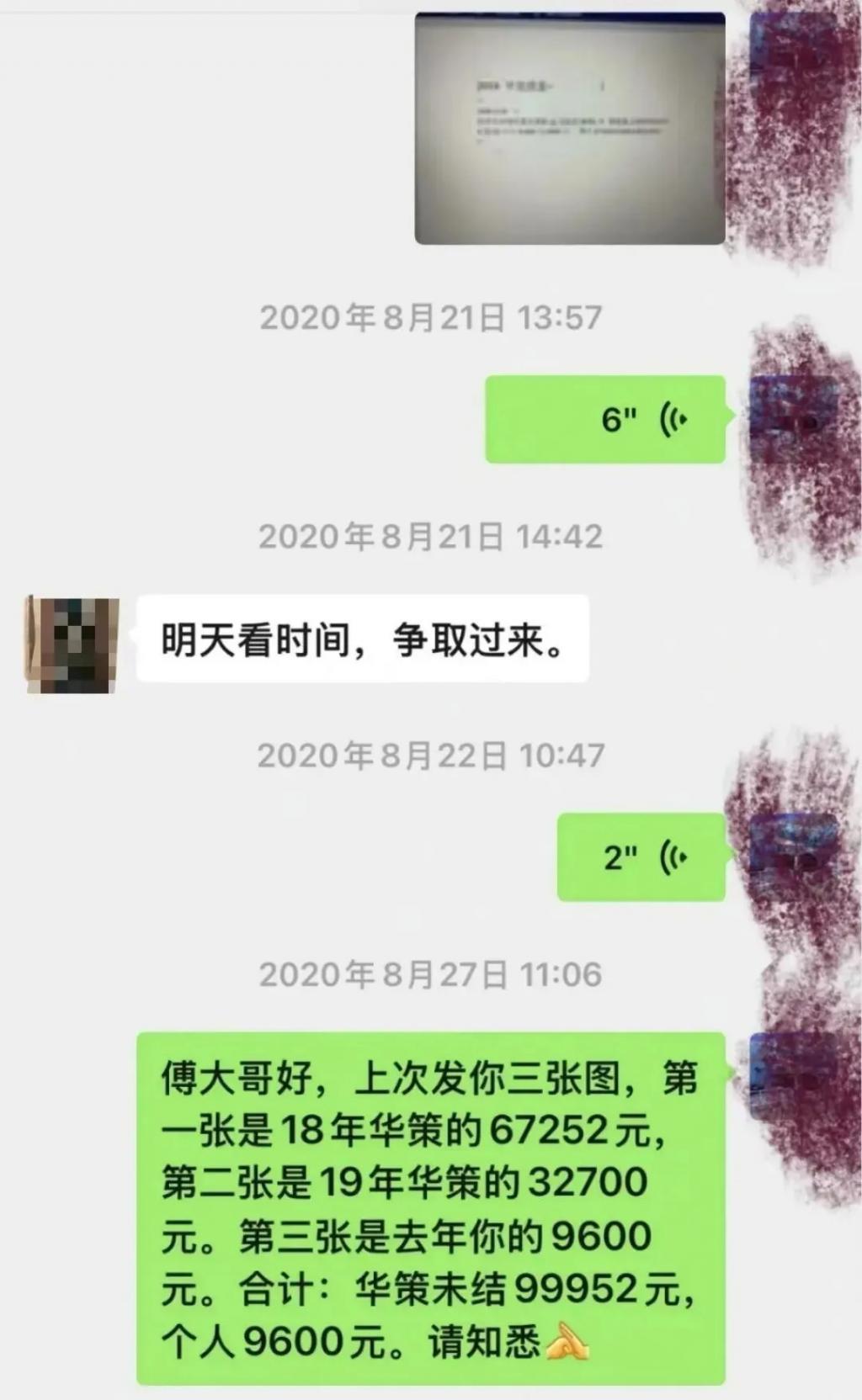Open the pixelated contact avatar
The width and height of the screenshot is (862, 1400).
pos(72,644)
